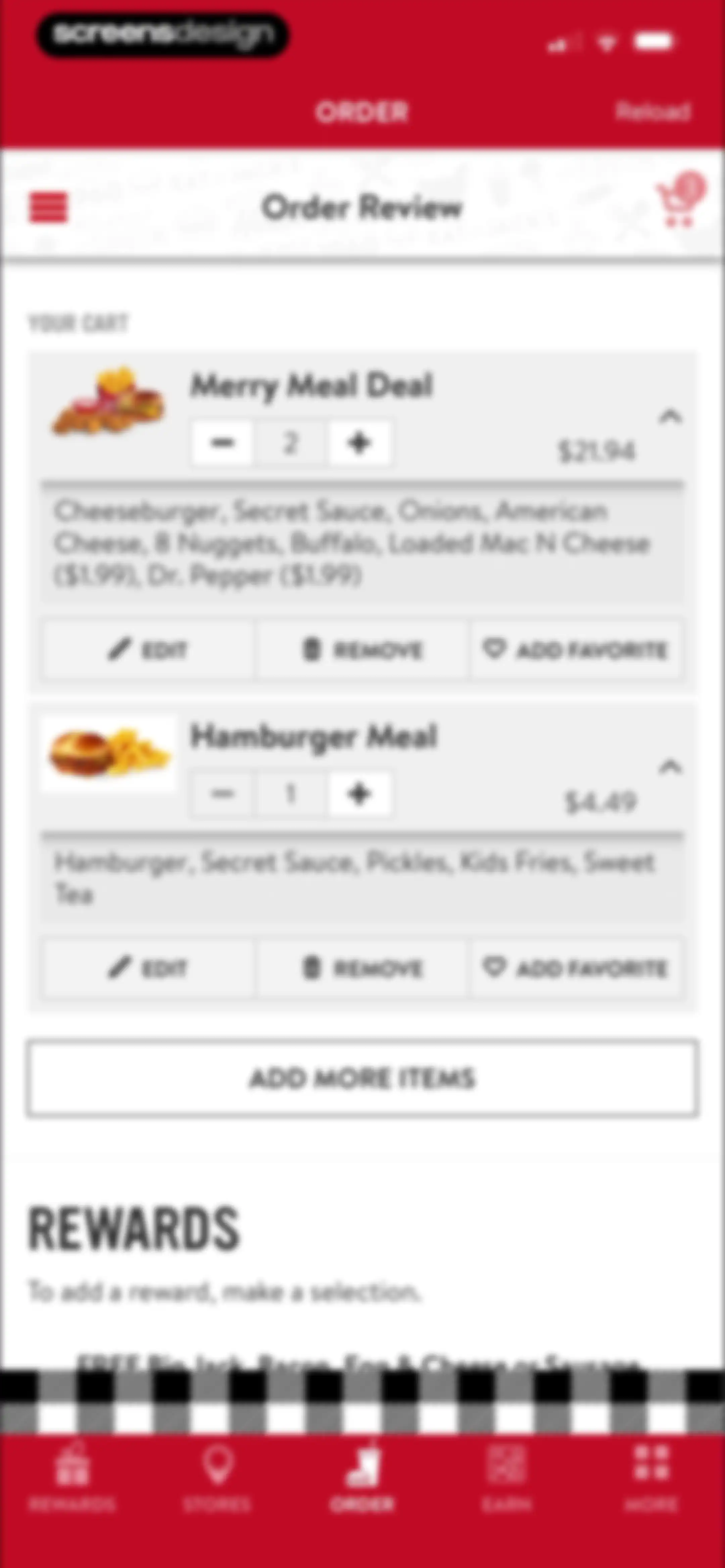Decrease Hamburger Meal quantity
The height and width of the screenshot is (1568, 725).
(222, 793)
